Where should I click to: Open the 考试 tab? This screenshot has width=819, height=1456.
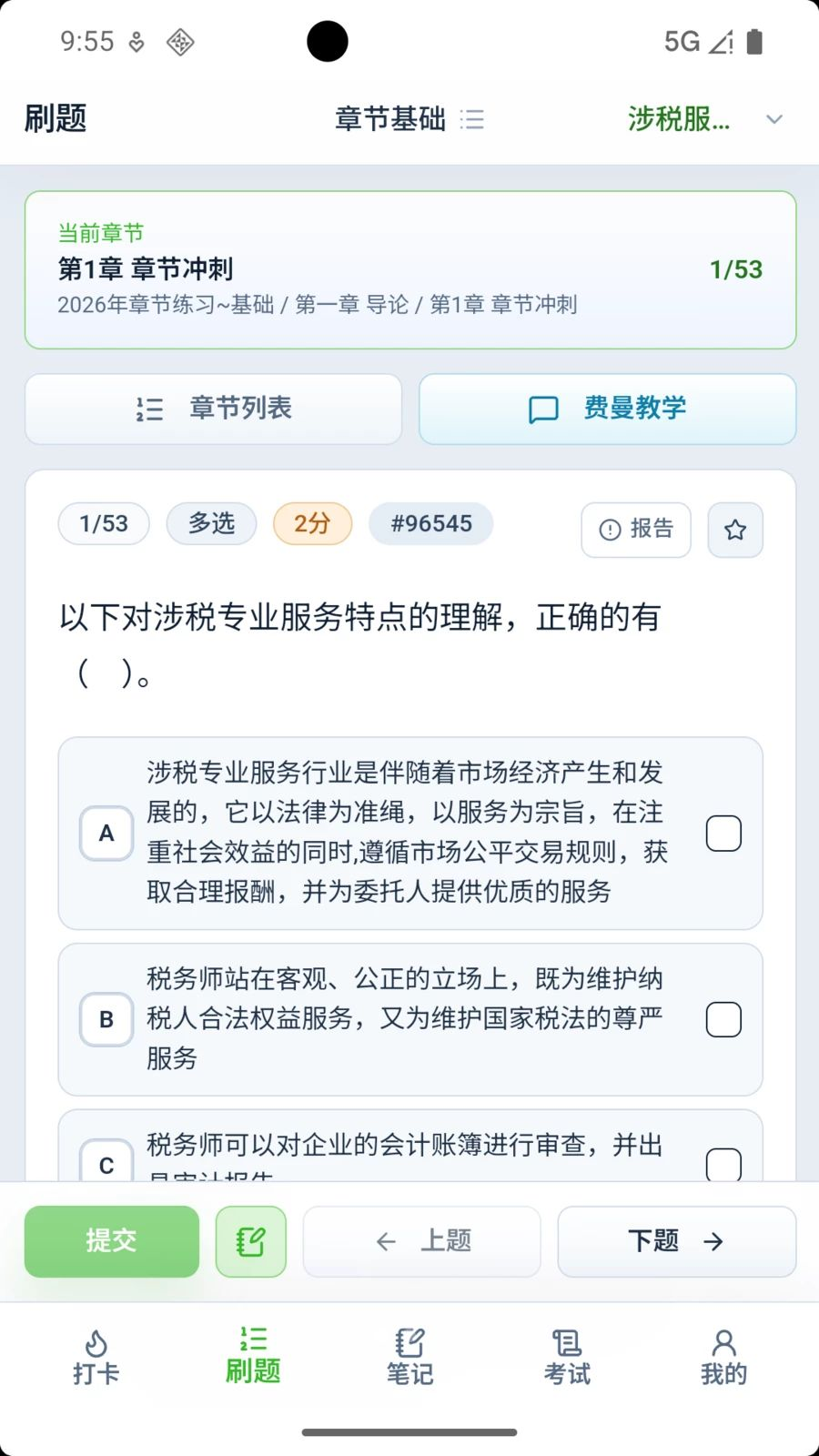click(x=566, y=1357)
